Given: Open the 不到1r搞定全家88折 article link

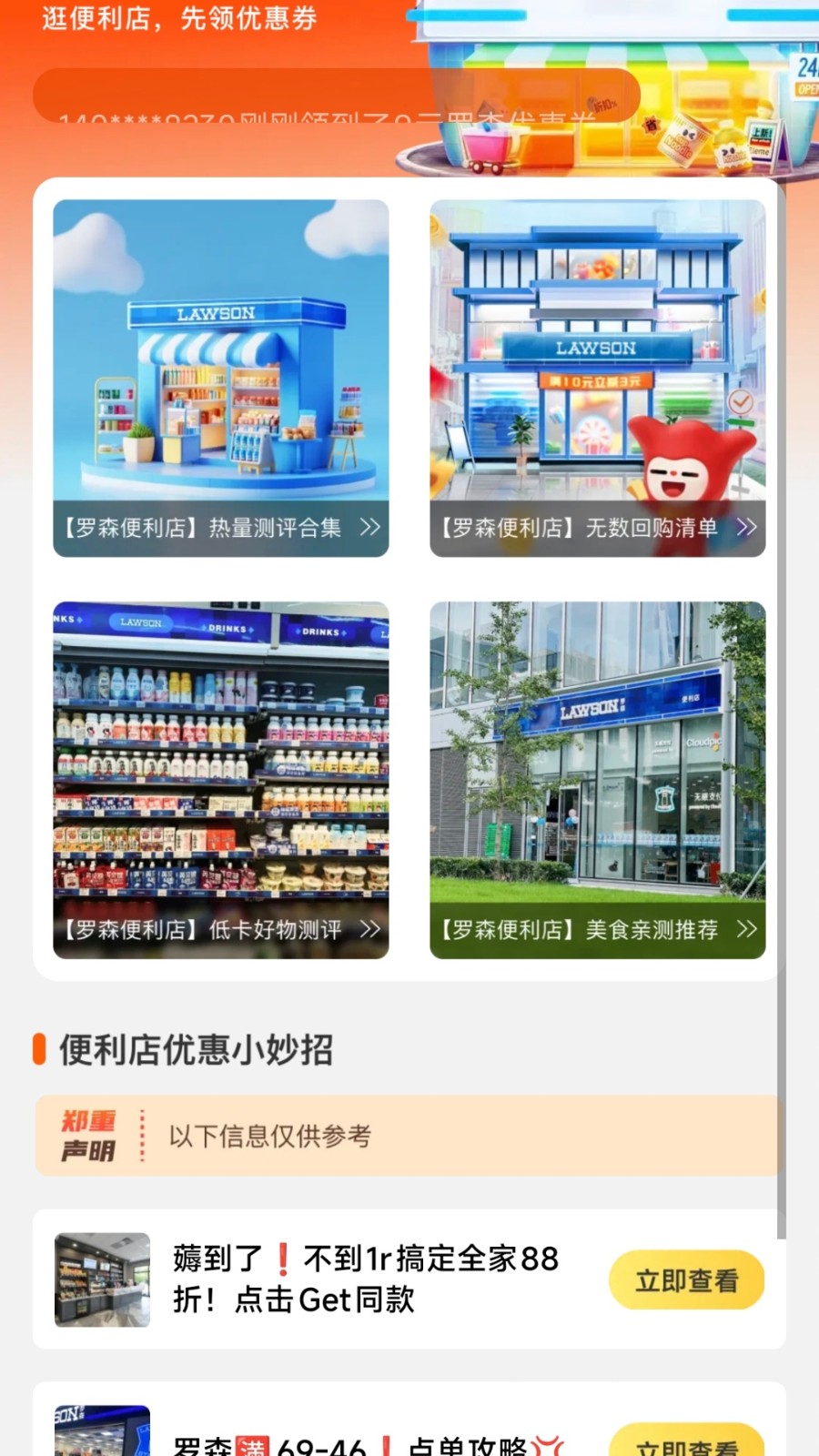Looking at the screenshot, I should pos(364,1279).
